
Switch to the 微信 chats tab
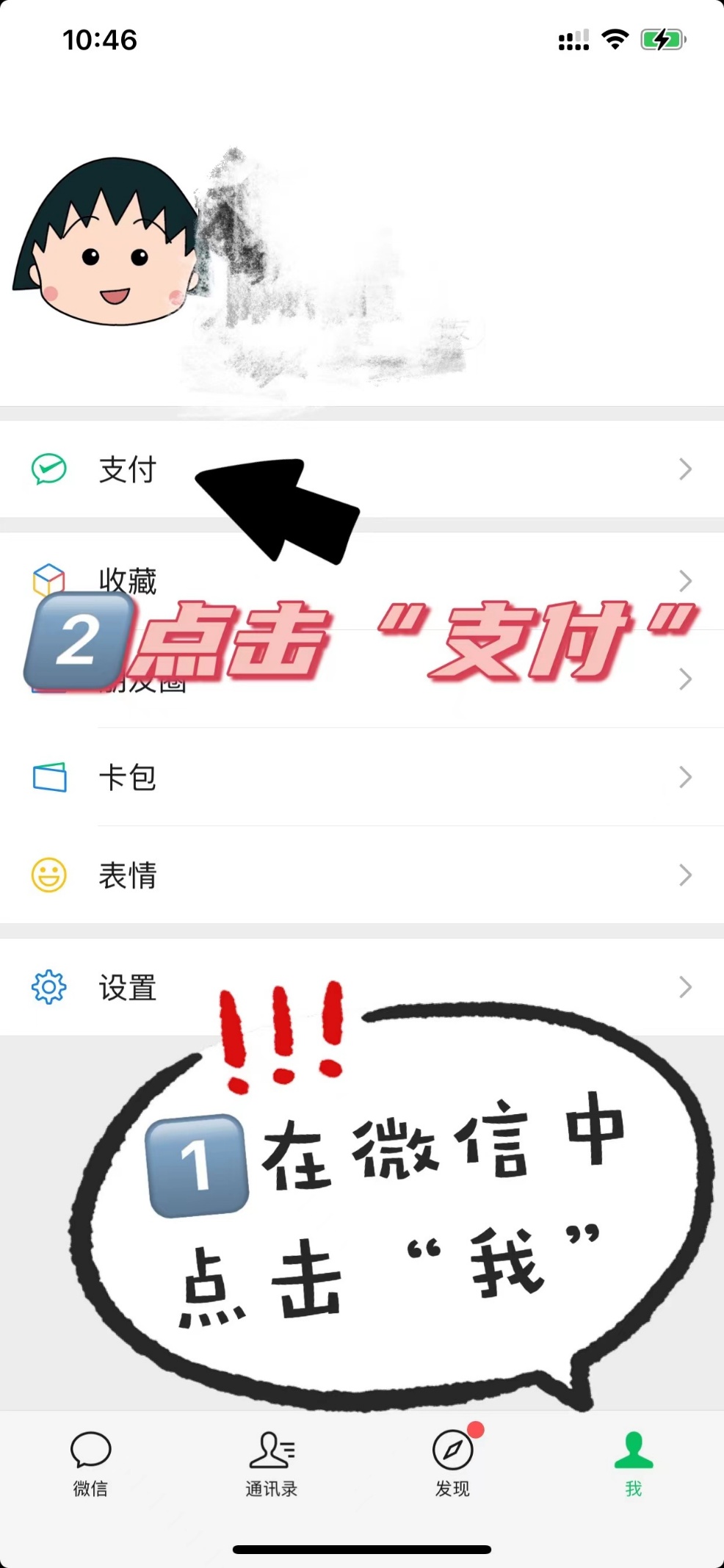90,1464
